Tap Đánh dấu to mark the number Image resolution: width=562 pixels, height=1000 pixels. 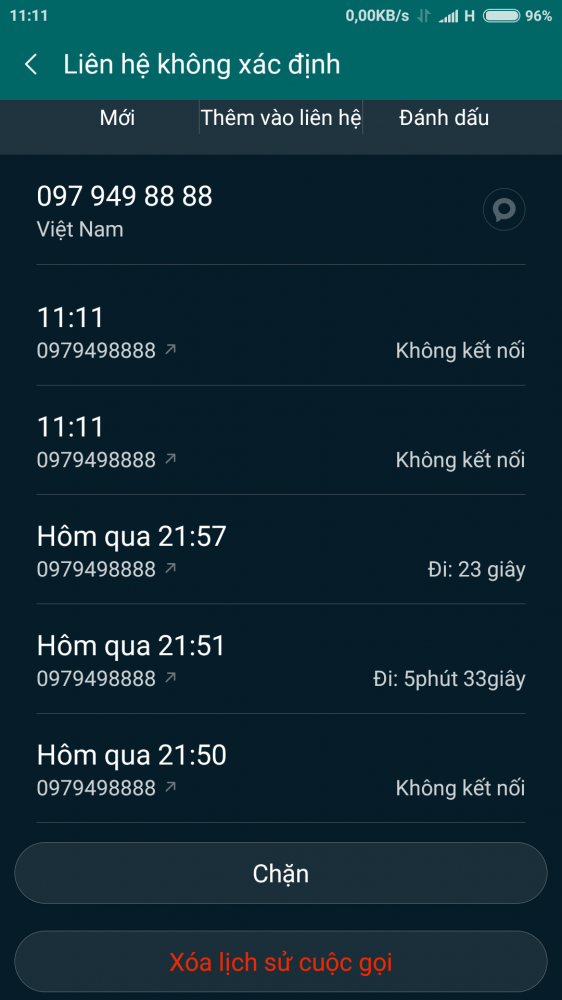tap(444, 118)
